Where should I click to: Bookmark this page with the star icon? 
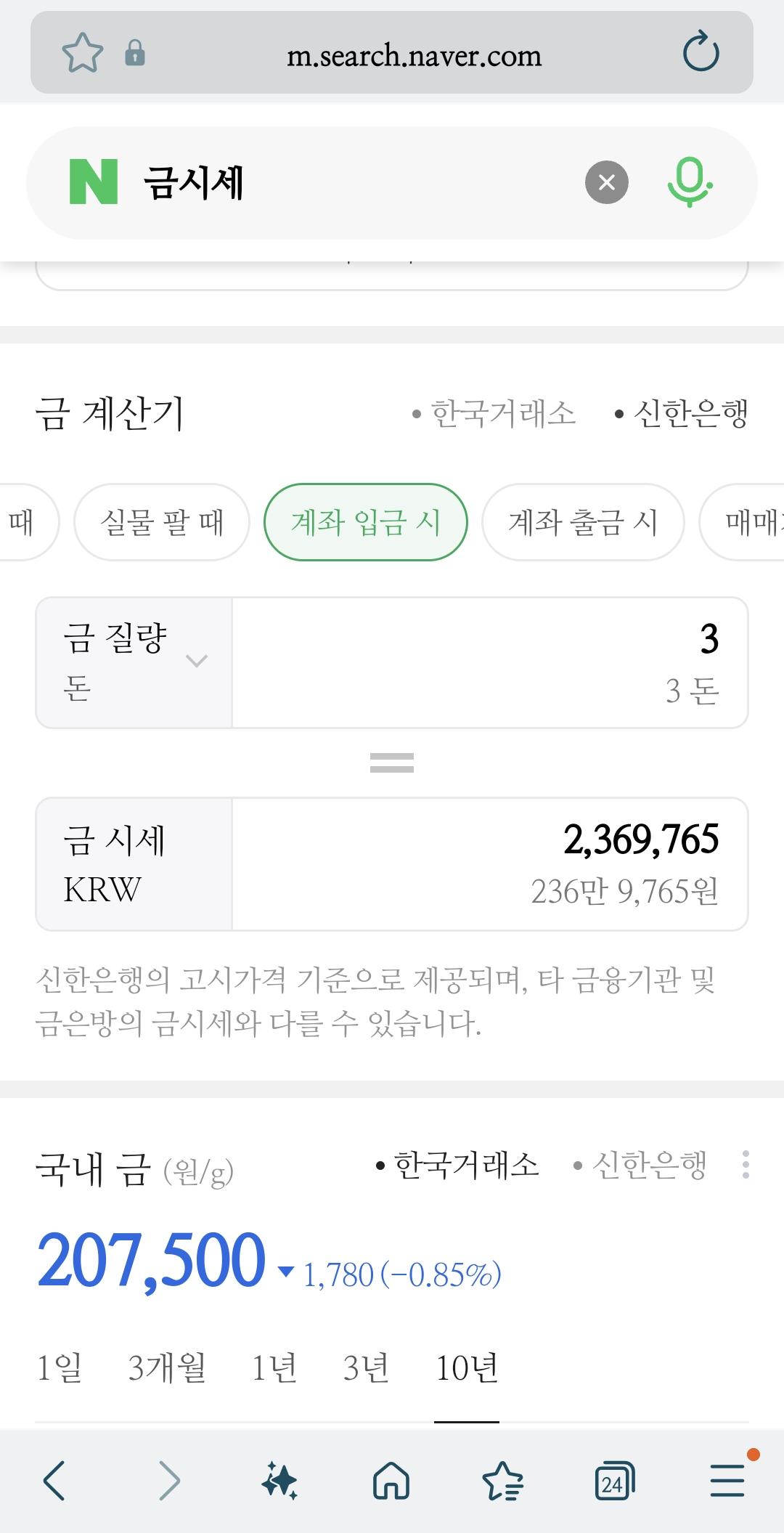(82, 53)
